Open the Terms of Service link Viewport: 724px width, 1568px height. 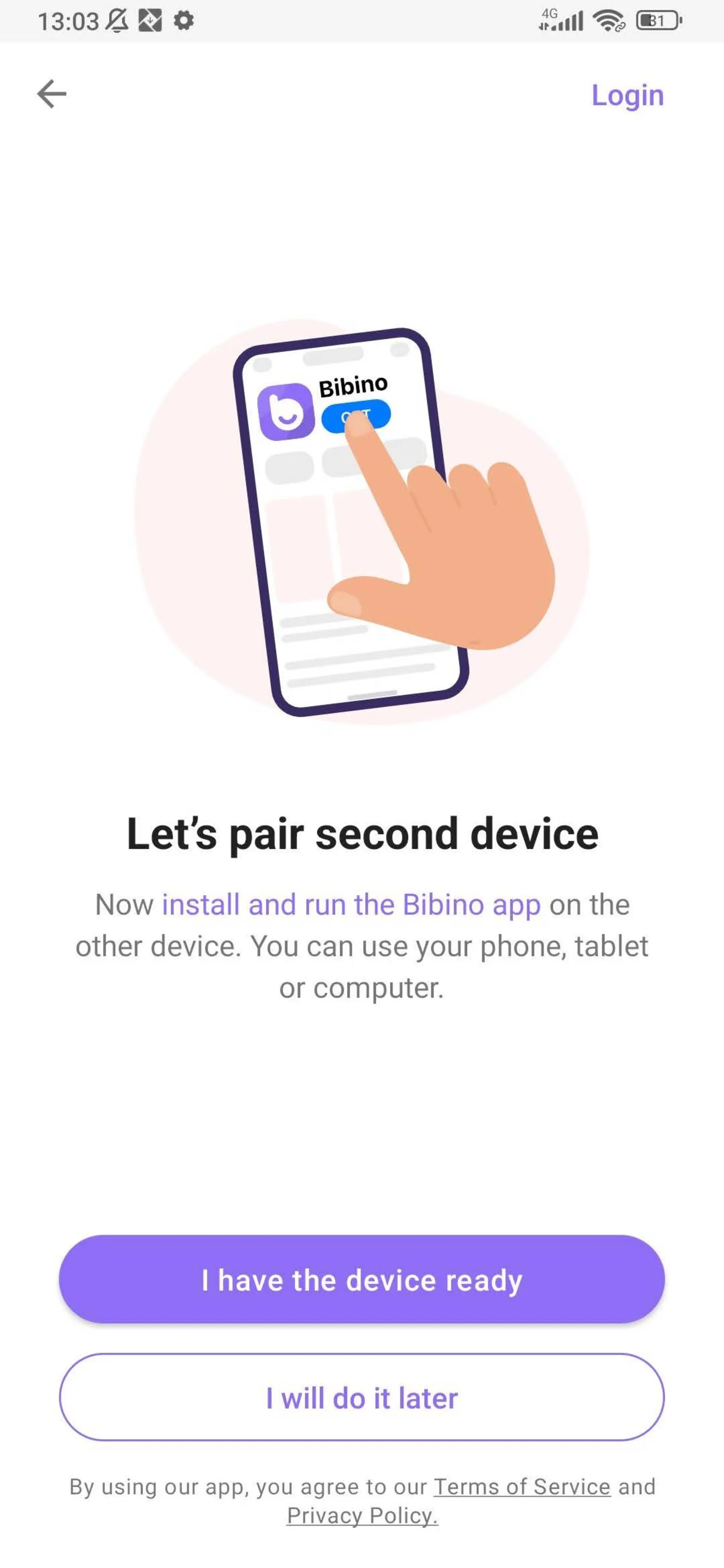(x=522, y=1487)
